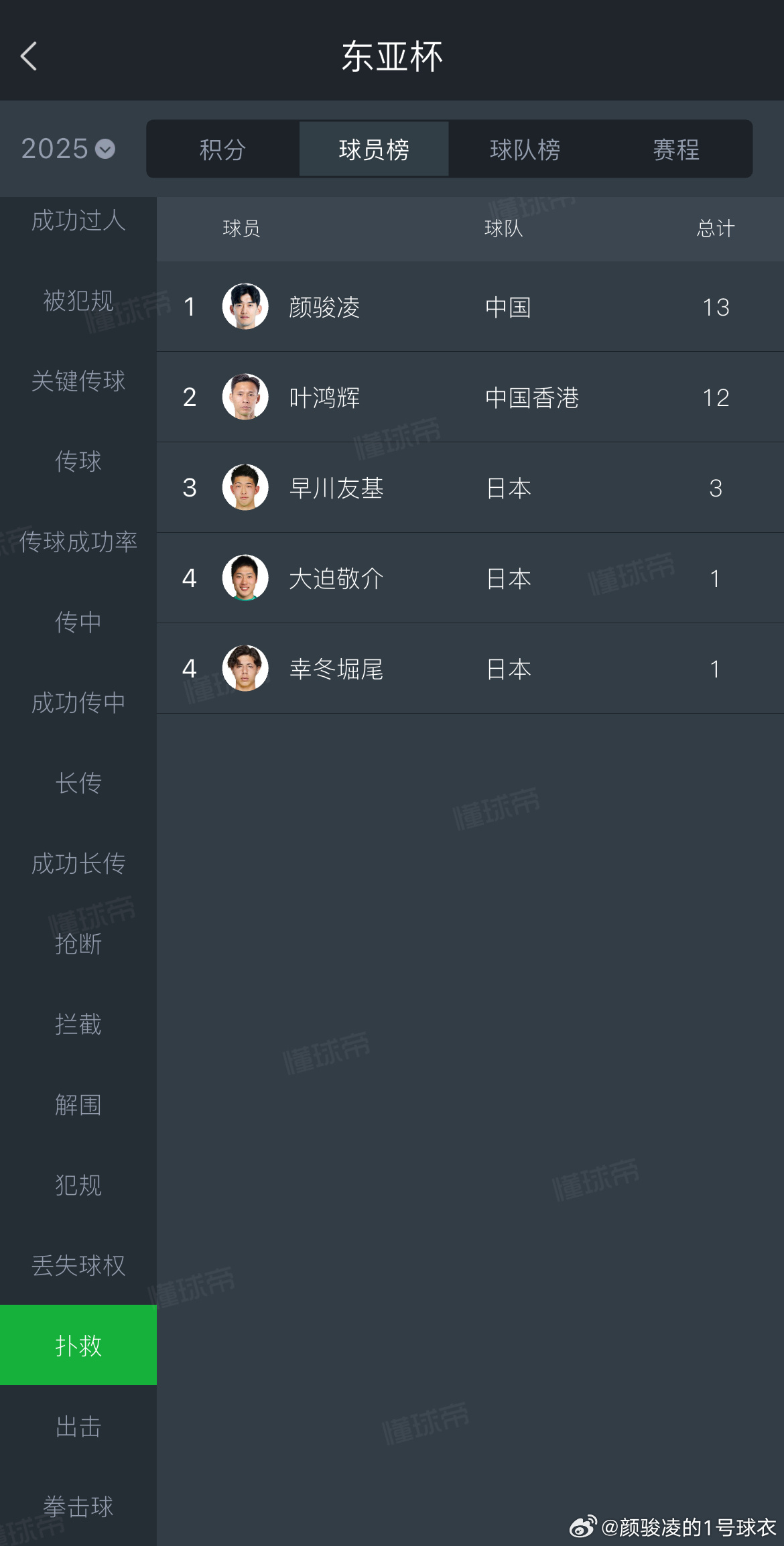Open player 早川友基's row
Image resolution: width=784 pixels, height=1546 pixels.
pyautogui.click(x=470, y=488)
